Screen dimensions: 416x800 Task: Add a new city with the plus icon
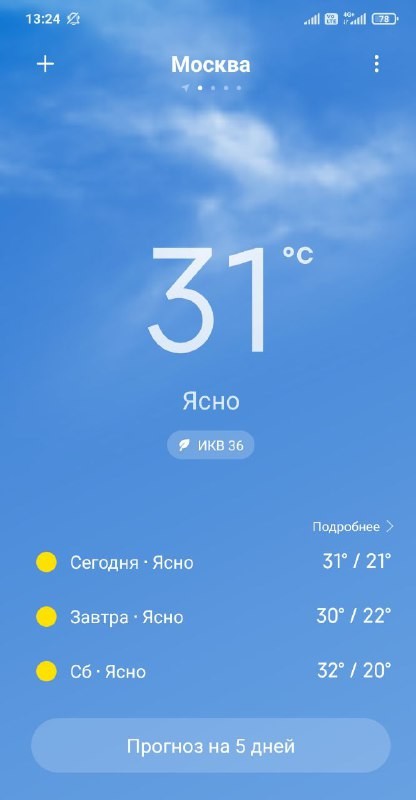click(45, 64)
